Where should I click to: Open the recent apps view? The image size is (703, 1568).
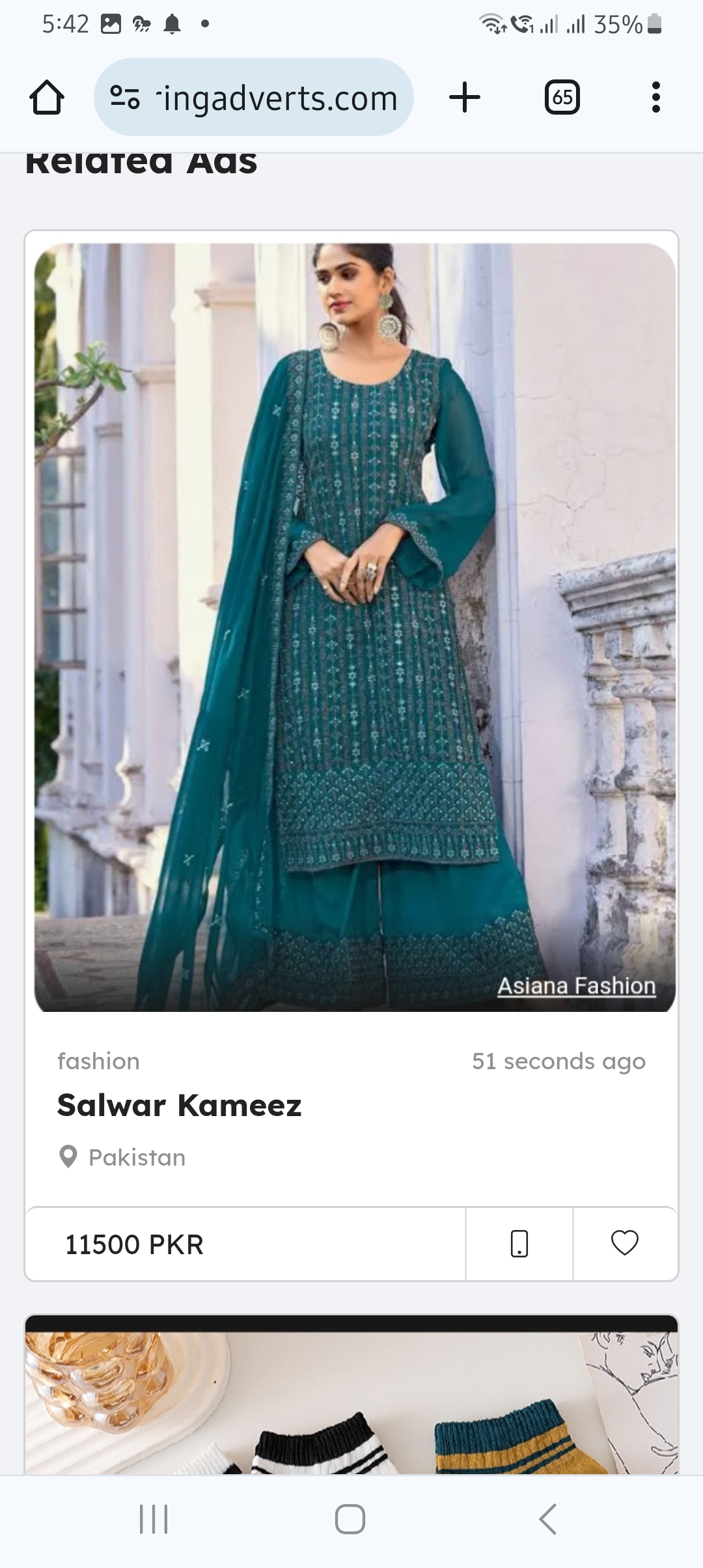click(154, 1519)
